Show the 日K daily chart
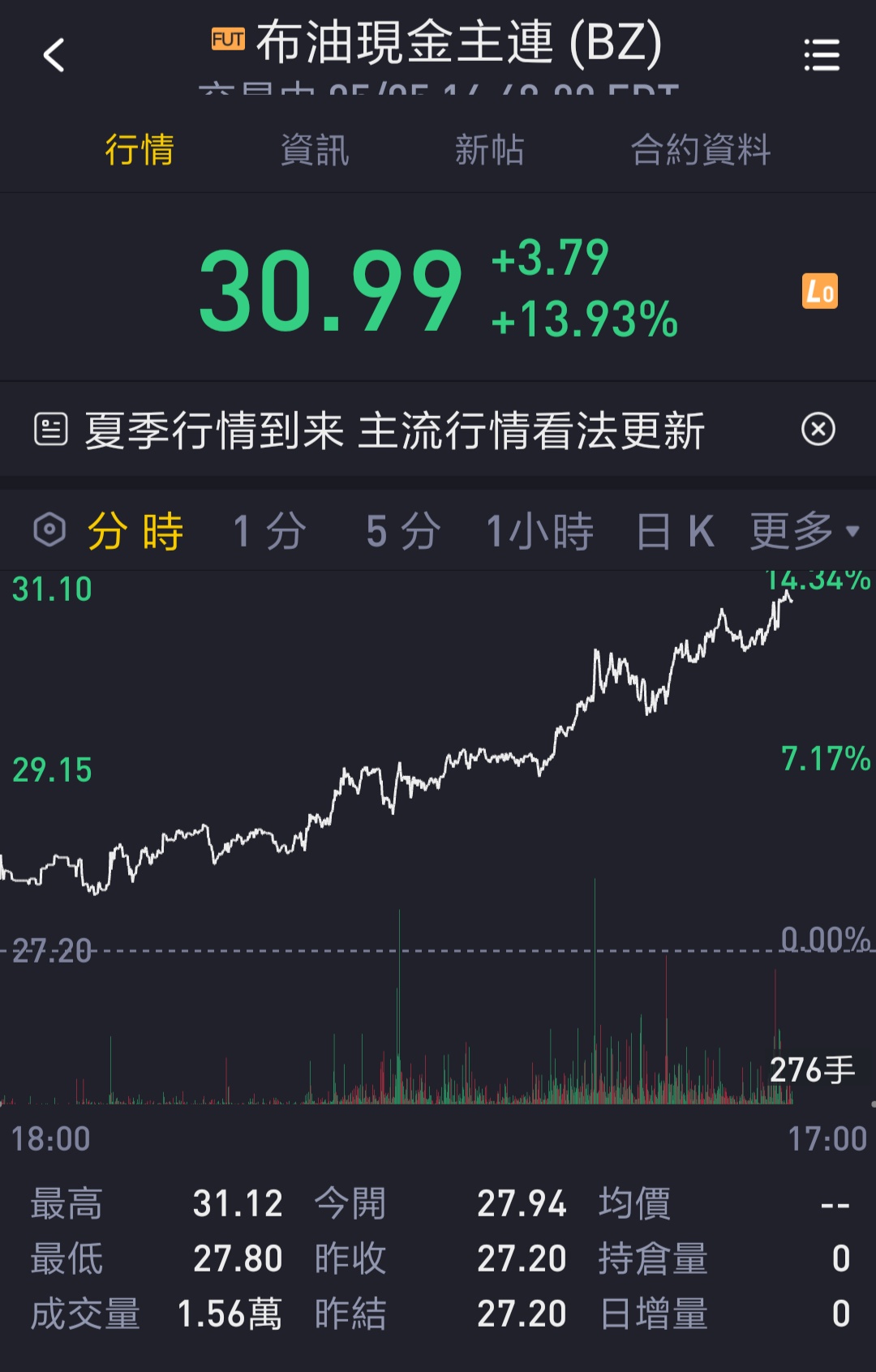876x1372 pixels. (x=675, y=532)
